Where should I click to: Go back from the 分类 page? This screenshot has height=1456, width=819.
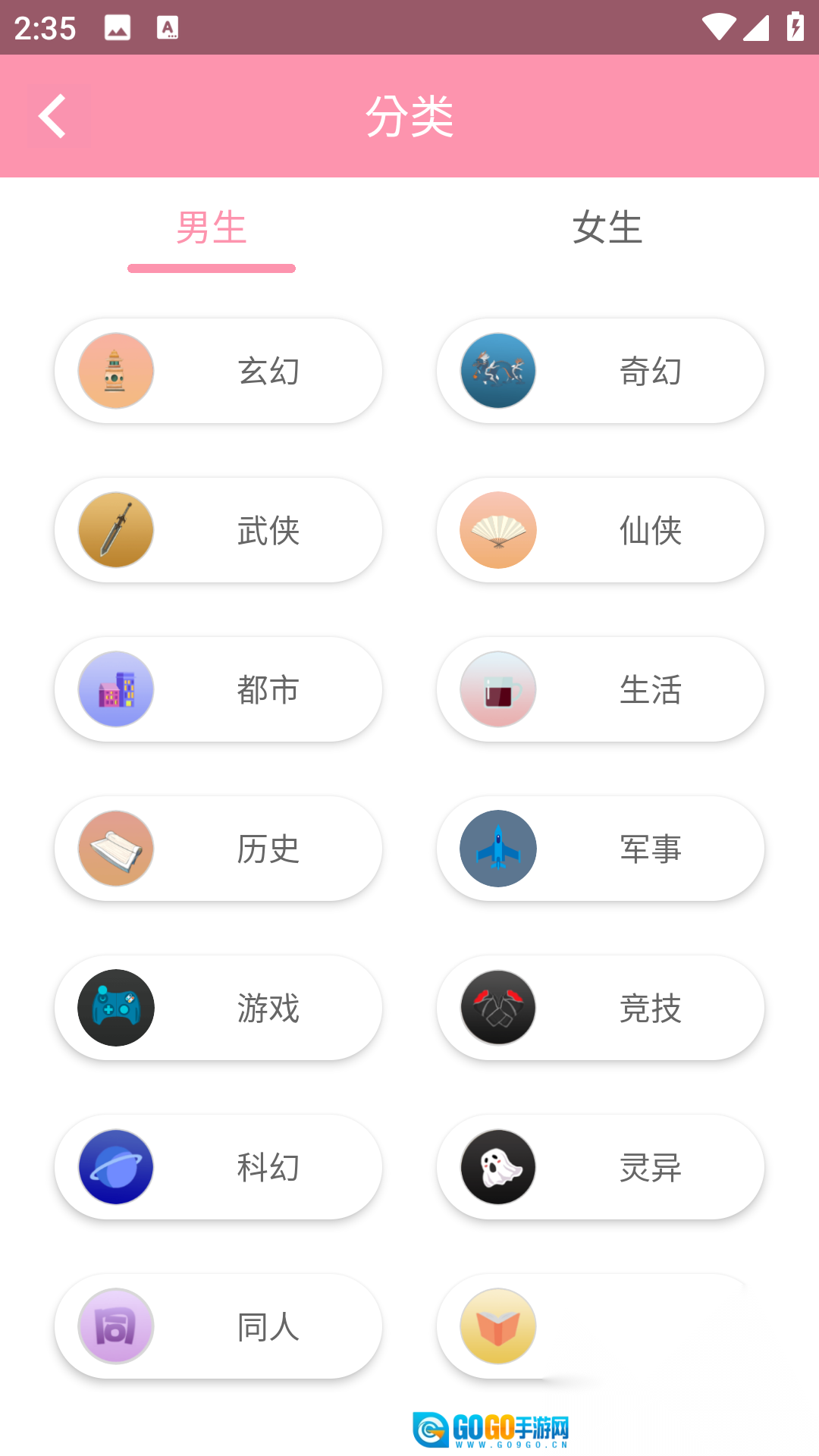[53, 116]
